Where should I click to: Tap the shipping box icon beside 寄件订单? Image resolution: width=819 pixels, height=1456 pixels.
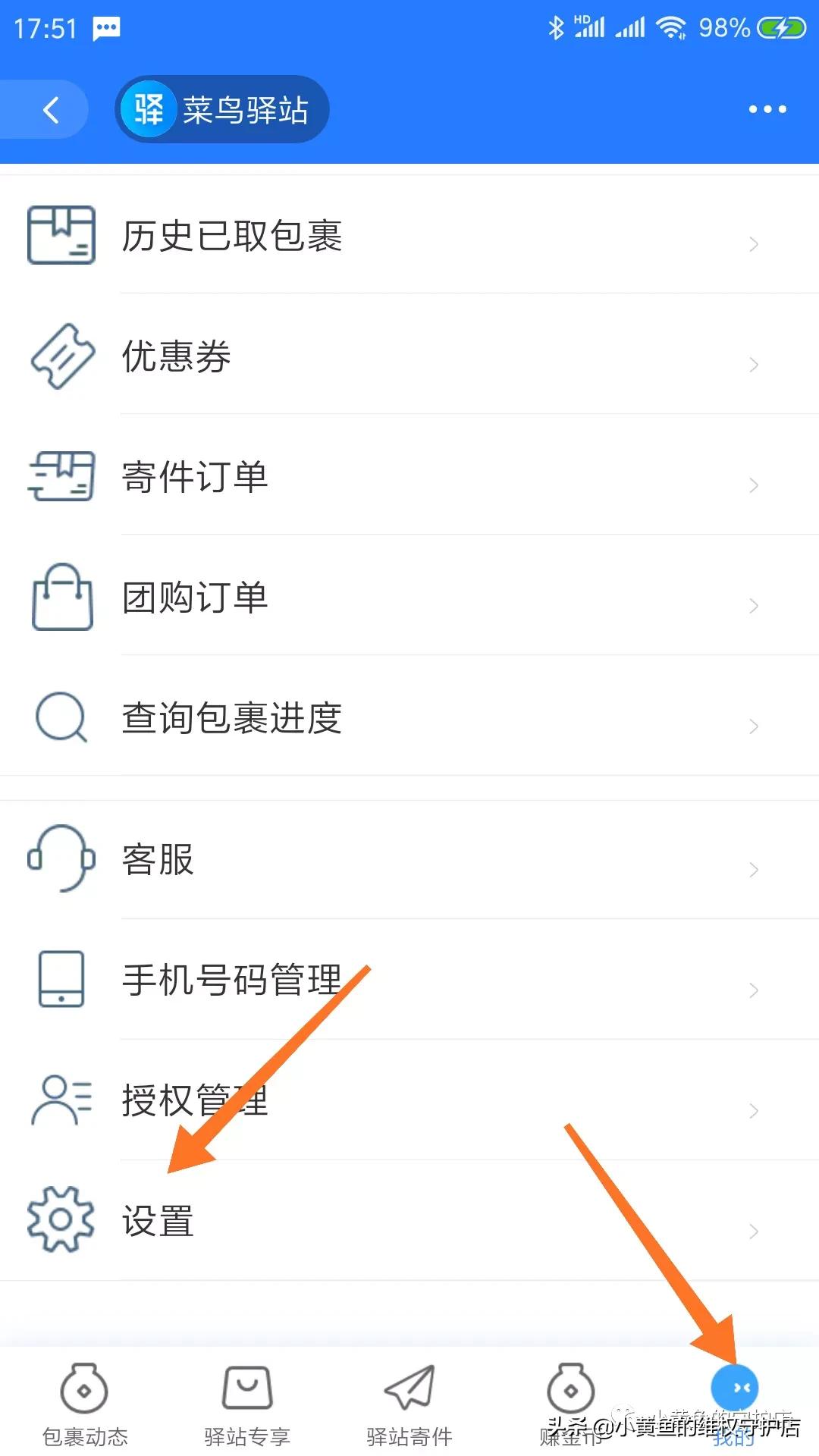(x=61, y=476)
